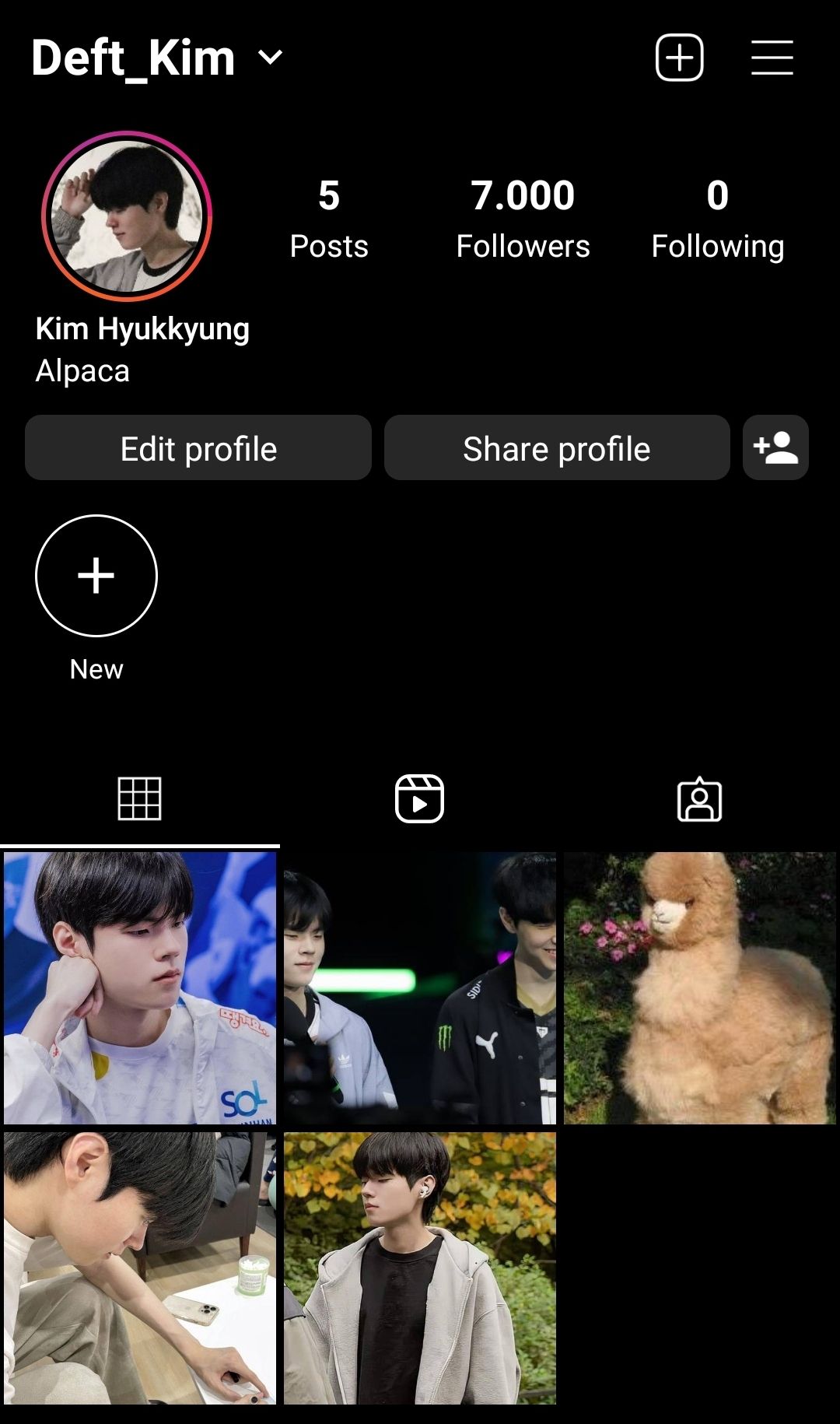This screenshot has height=1424, width=840.
Task: Create a new post with plus icon
Action: pyautogui.click(x=680, y=58)
